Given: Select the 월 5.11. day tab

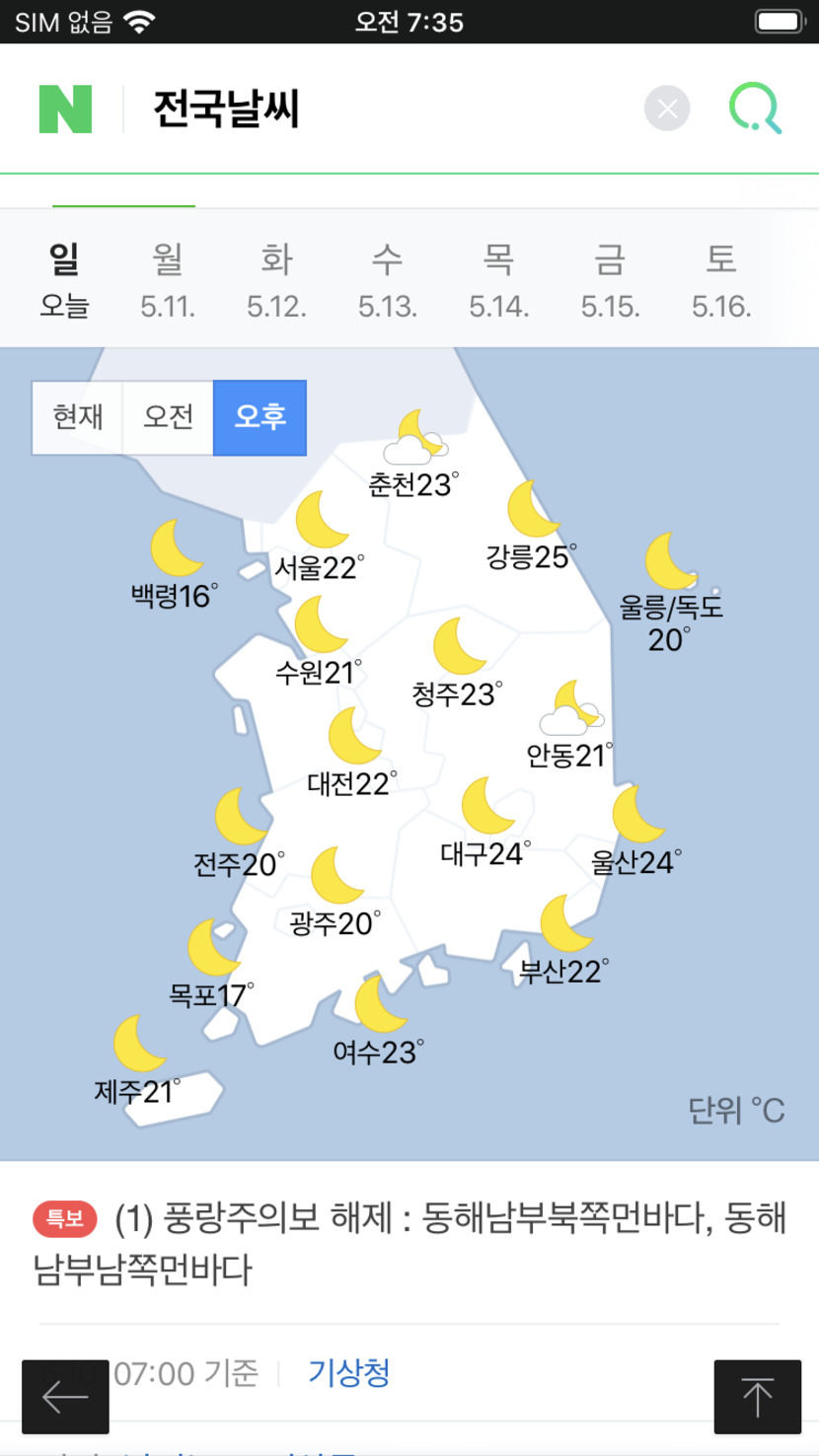Looking at the screenshot, I should [168, 281].
